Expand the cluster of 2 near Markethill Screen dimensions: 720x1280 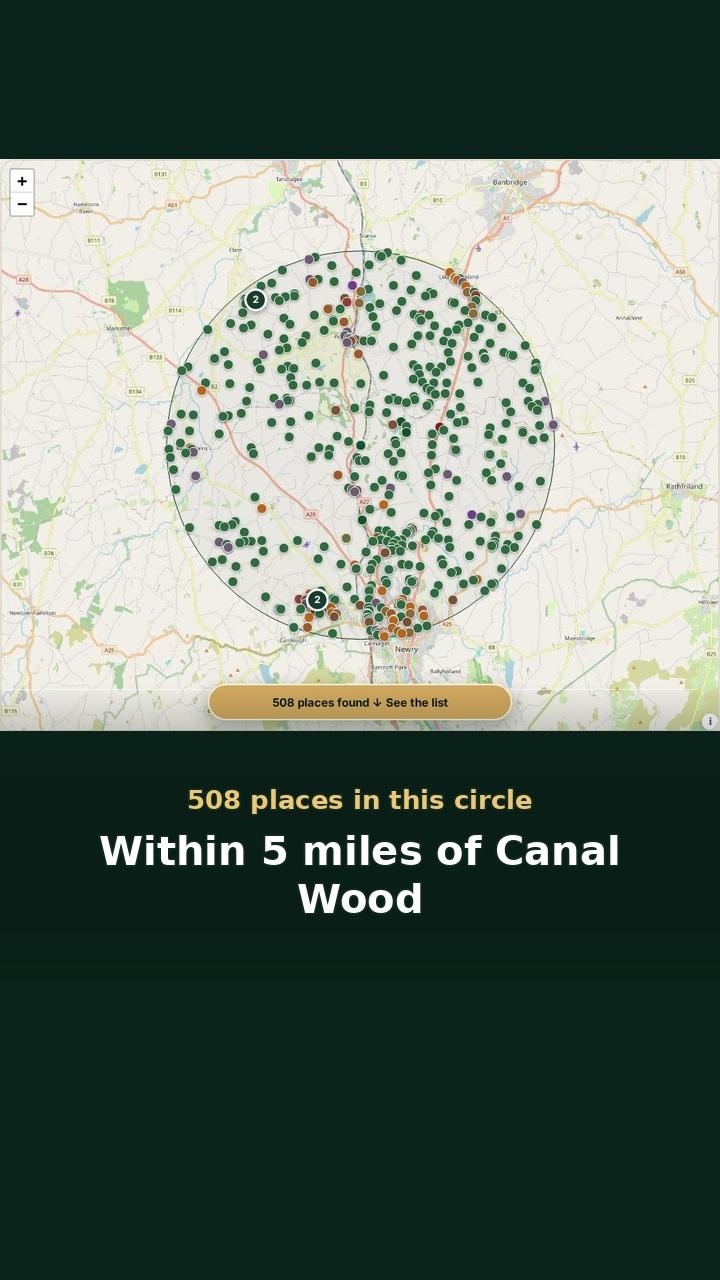click(256, 299)
